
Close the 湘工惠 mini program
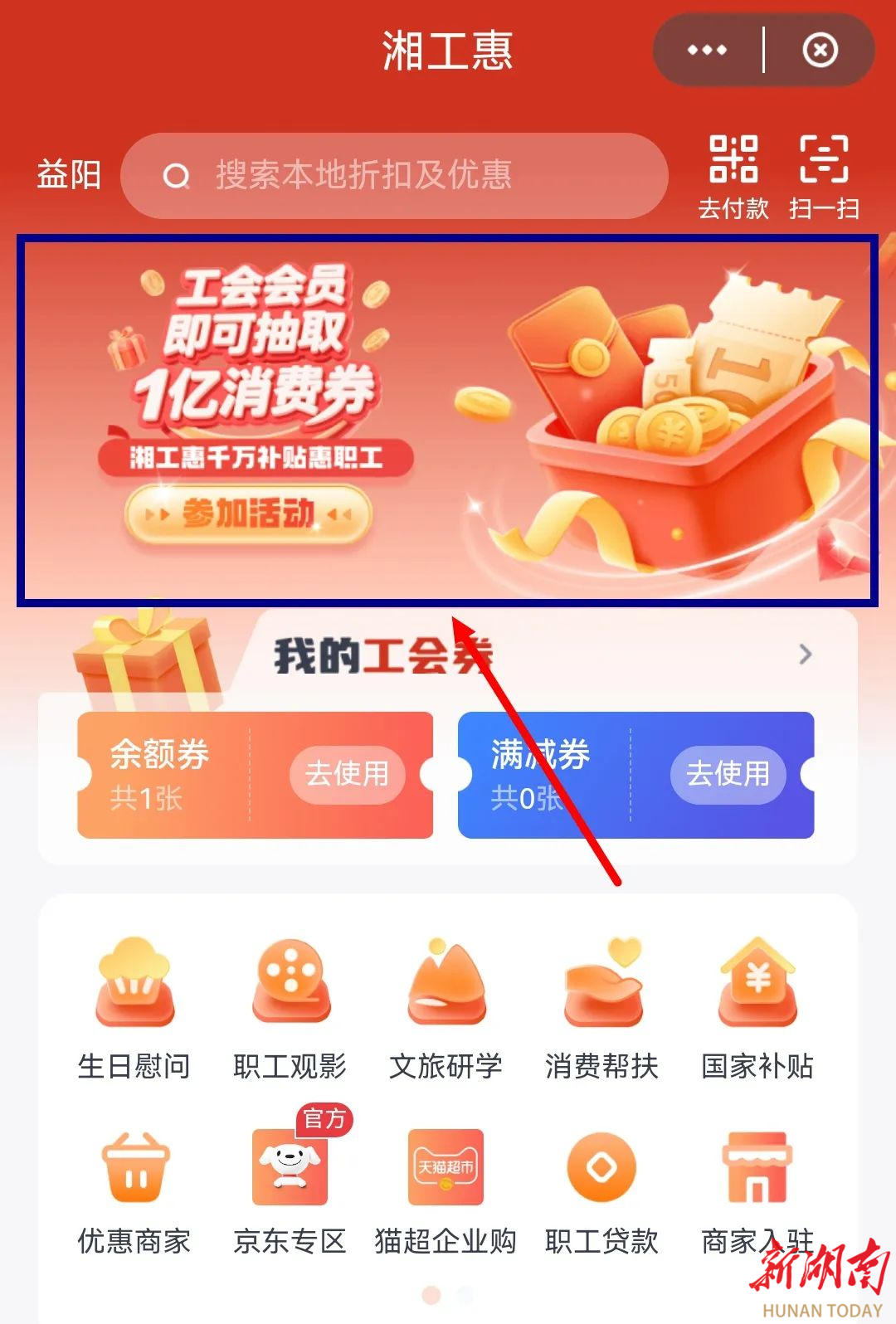[x=820, y=51]
